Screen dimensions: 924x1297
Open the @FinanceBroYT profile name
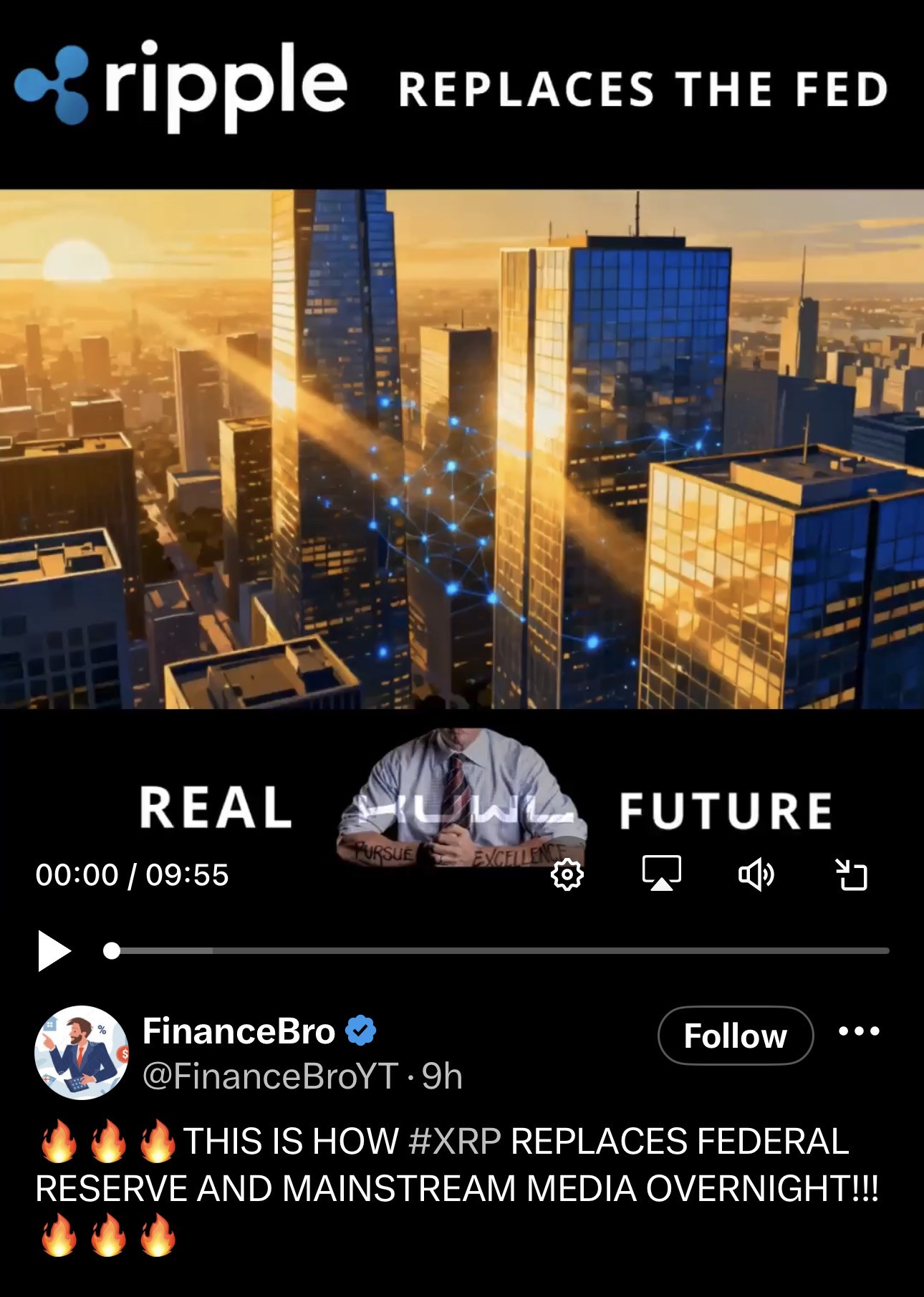(270, 1076)
